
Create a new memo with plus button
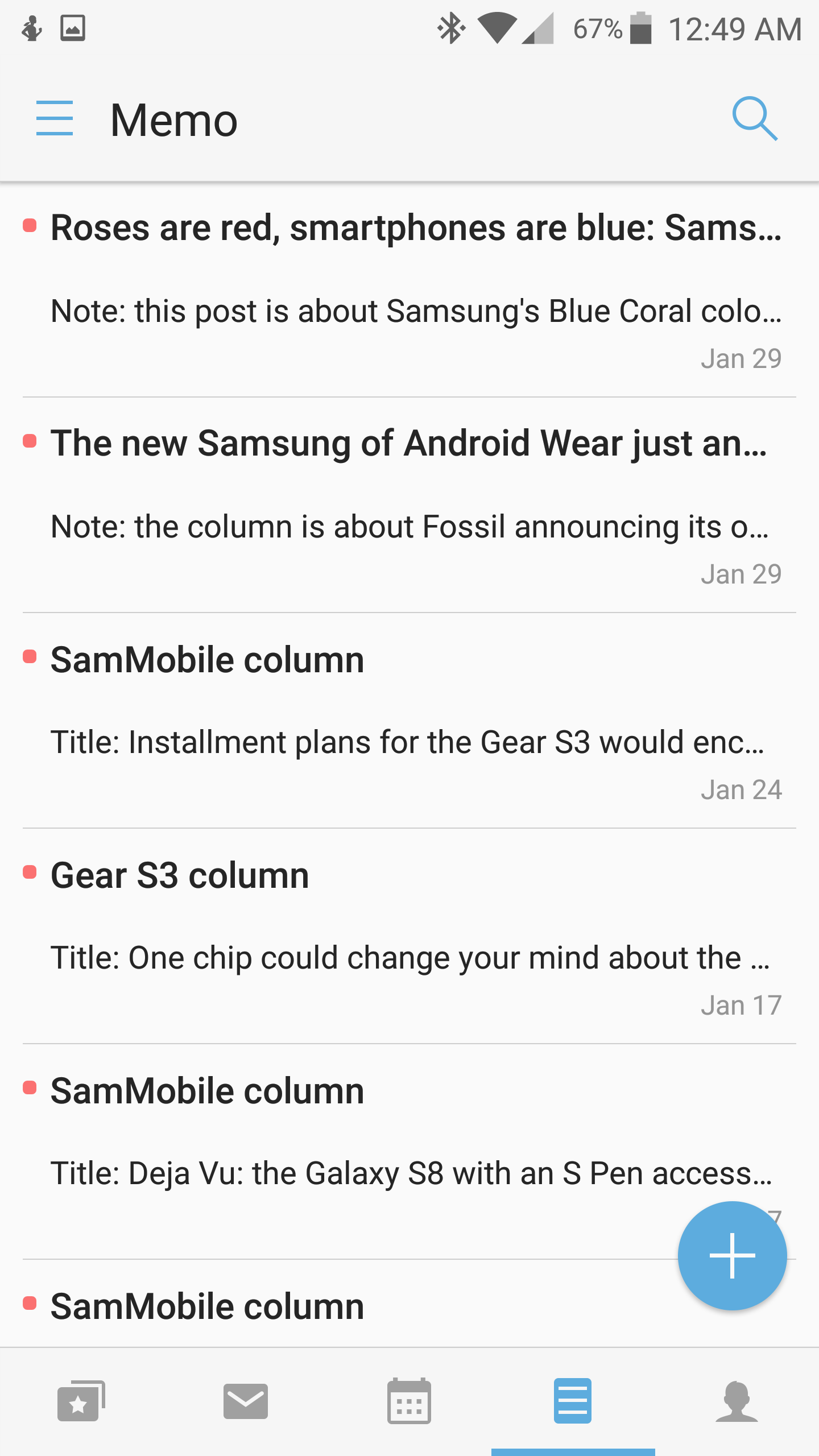[732, 1255]
